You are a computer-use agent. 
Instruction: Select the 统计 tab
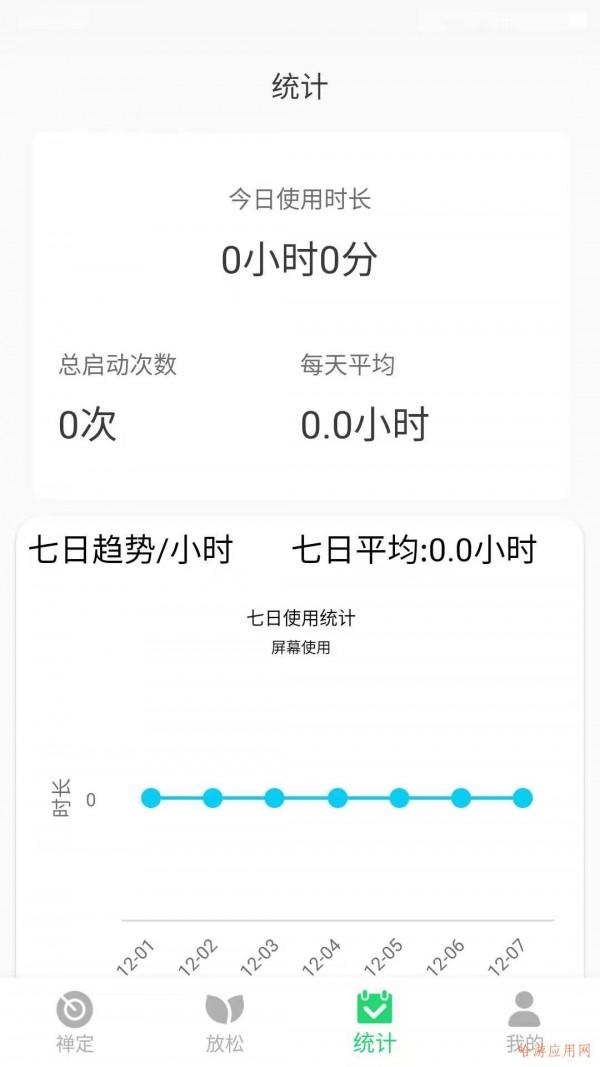click(x=375, y=1020)
